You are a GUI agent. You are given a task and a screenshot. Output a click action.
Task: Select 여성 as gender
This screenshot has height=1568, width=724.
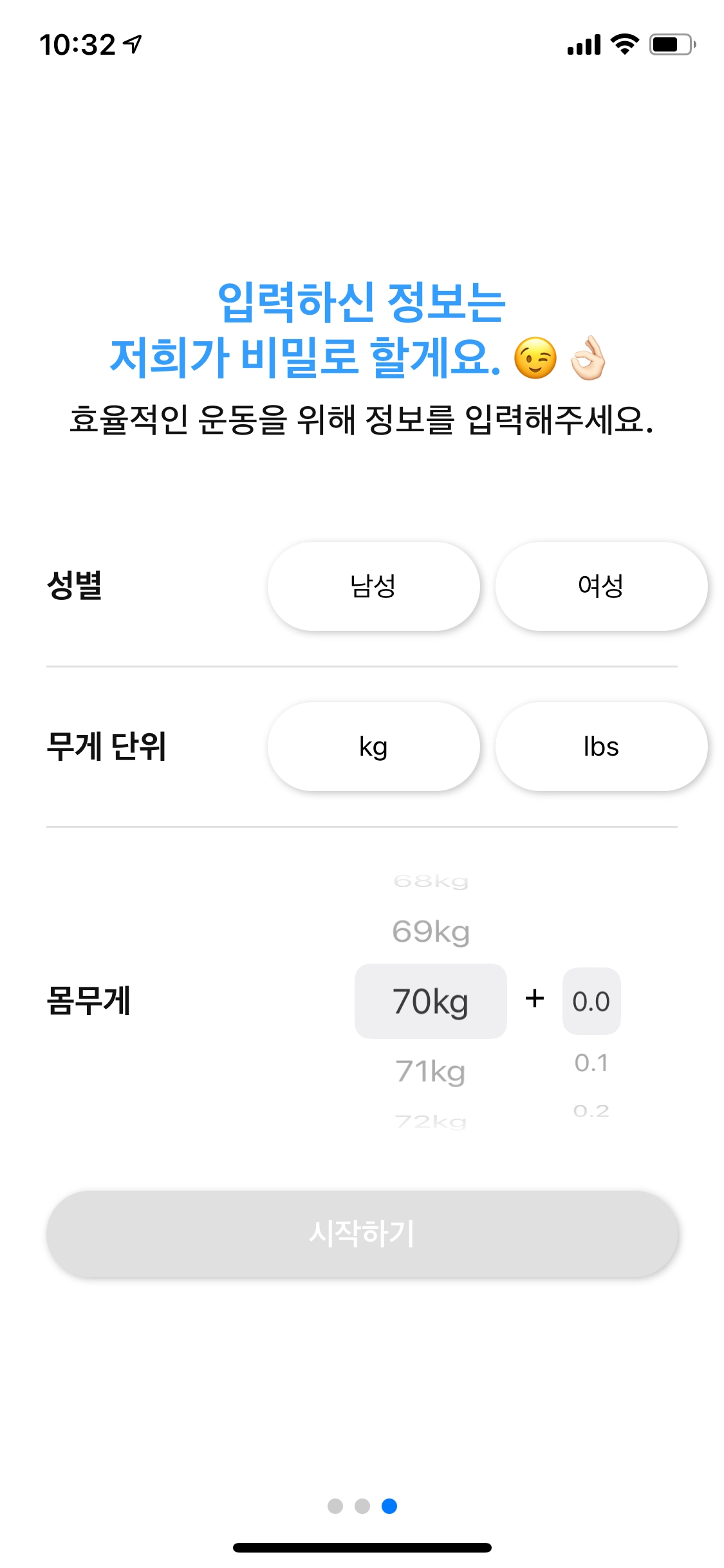point(600,586)
